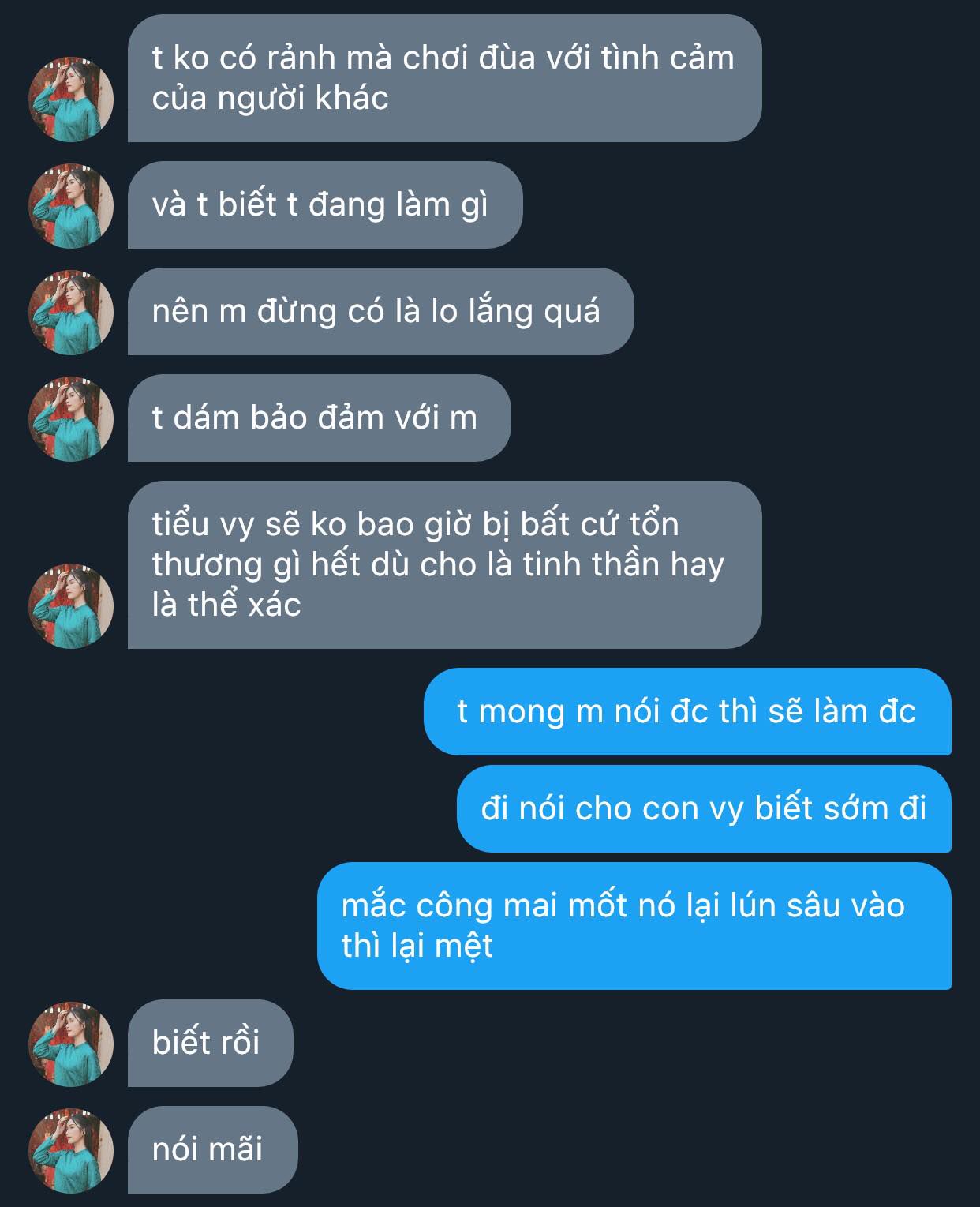Viewport: 980px width, 1207px height.
Task: View profile from avatar near "và t biết t đang làm gì"
Action: pyautogui.click(x=71, y=205)
